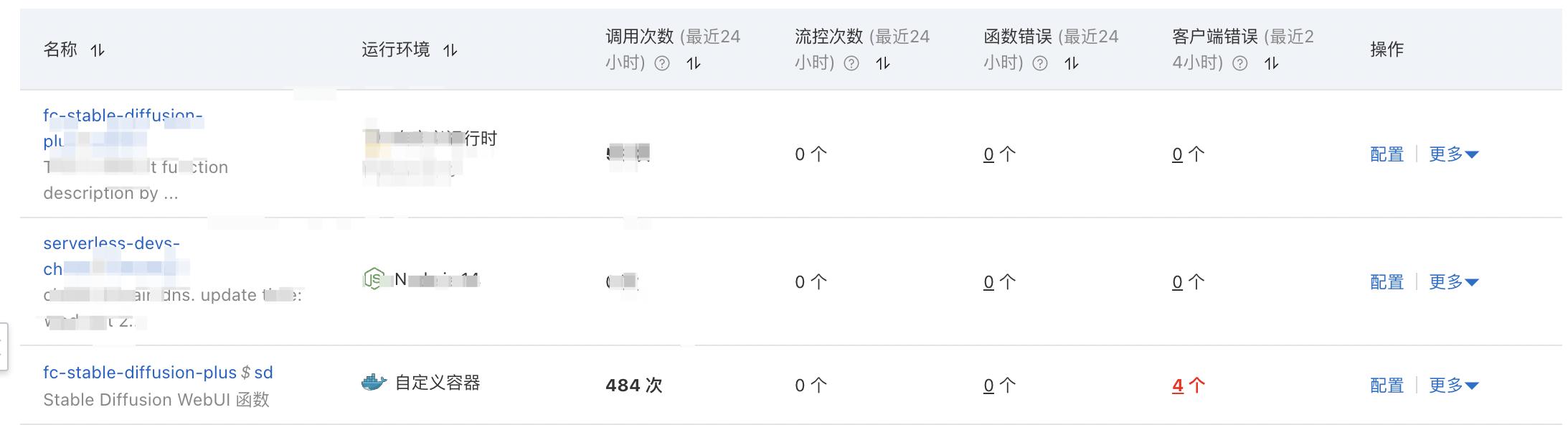The image size is (1568, 425).
Task: Sort by 函数错误
Action: point(1071,64)
